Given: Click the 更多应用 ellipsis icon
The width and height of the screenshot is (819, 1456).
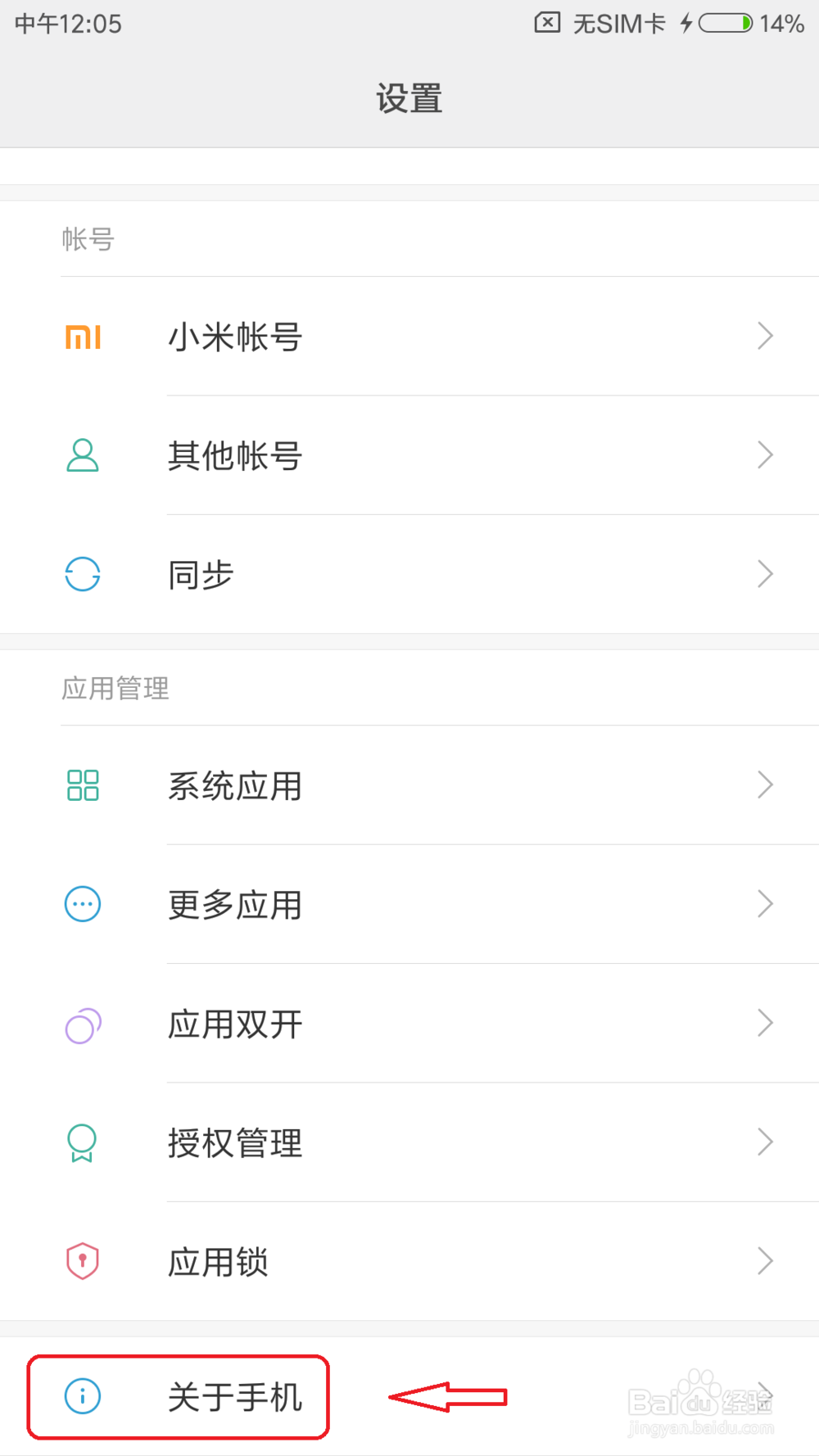Looking at the screenshot, I should click(x=82, y=904).
